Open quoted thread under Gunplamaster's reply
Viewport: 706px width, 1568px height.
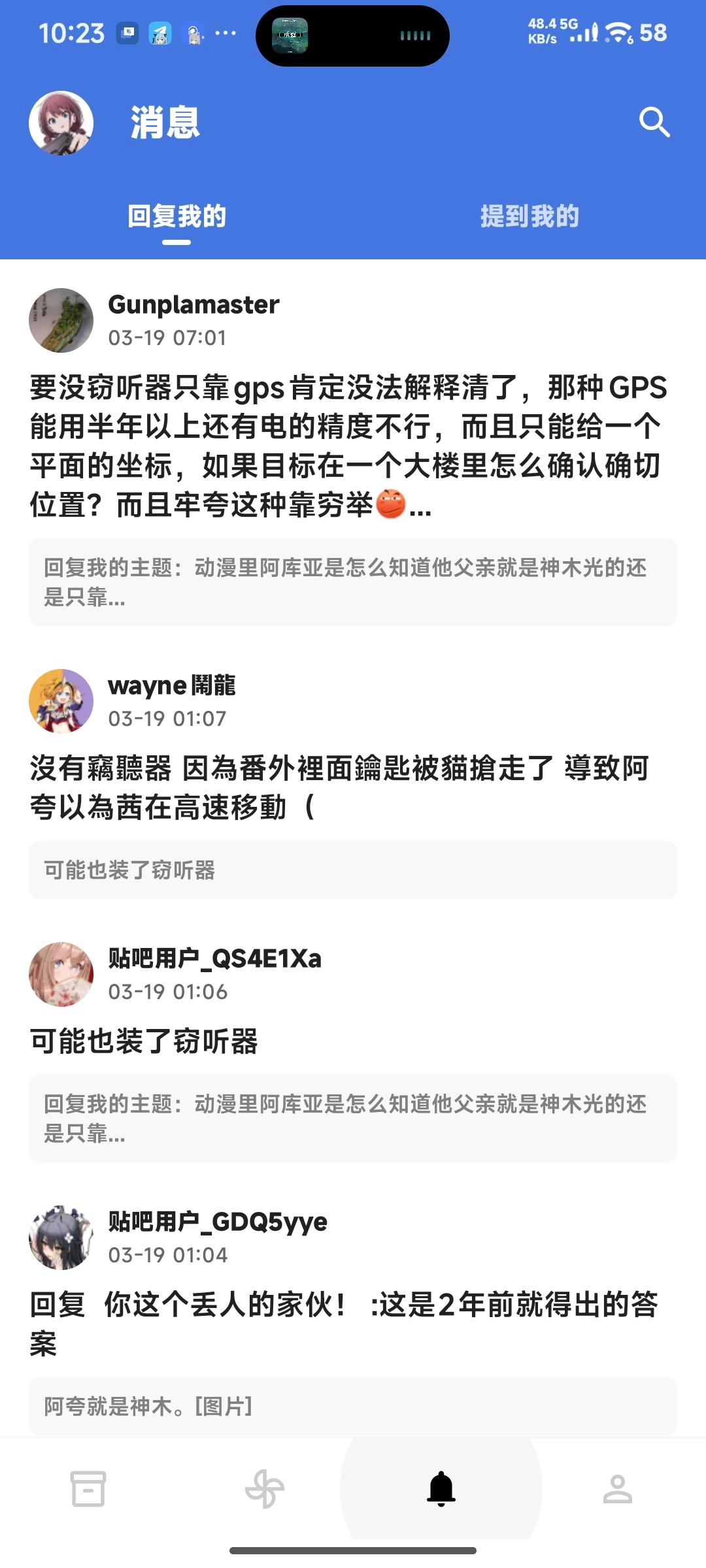[353, 582]
